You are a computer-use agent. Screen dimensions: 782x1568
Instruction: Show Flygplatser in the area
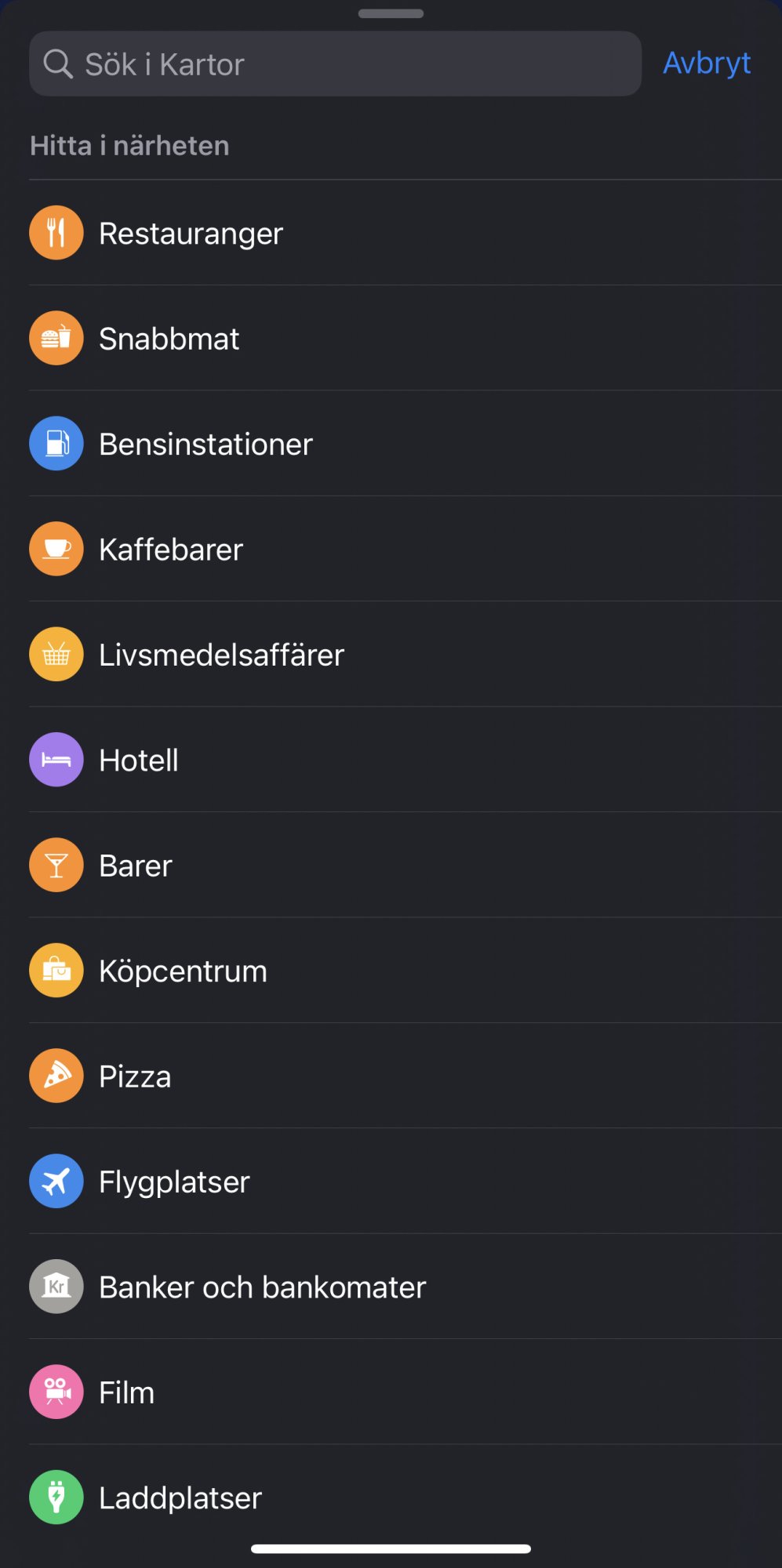(x=174, y=1182)
